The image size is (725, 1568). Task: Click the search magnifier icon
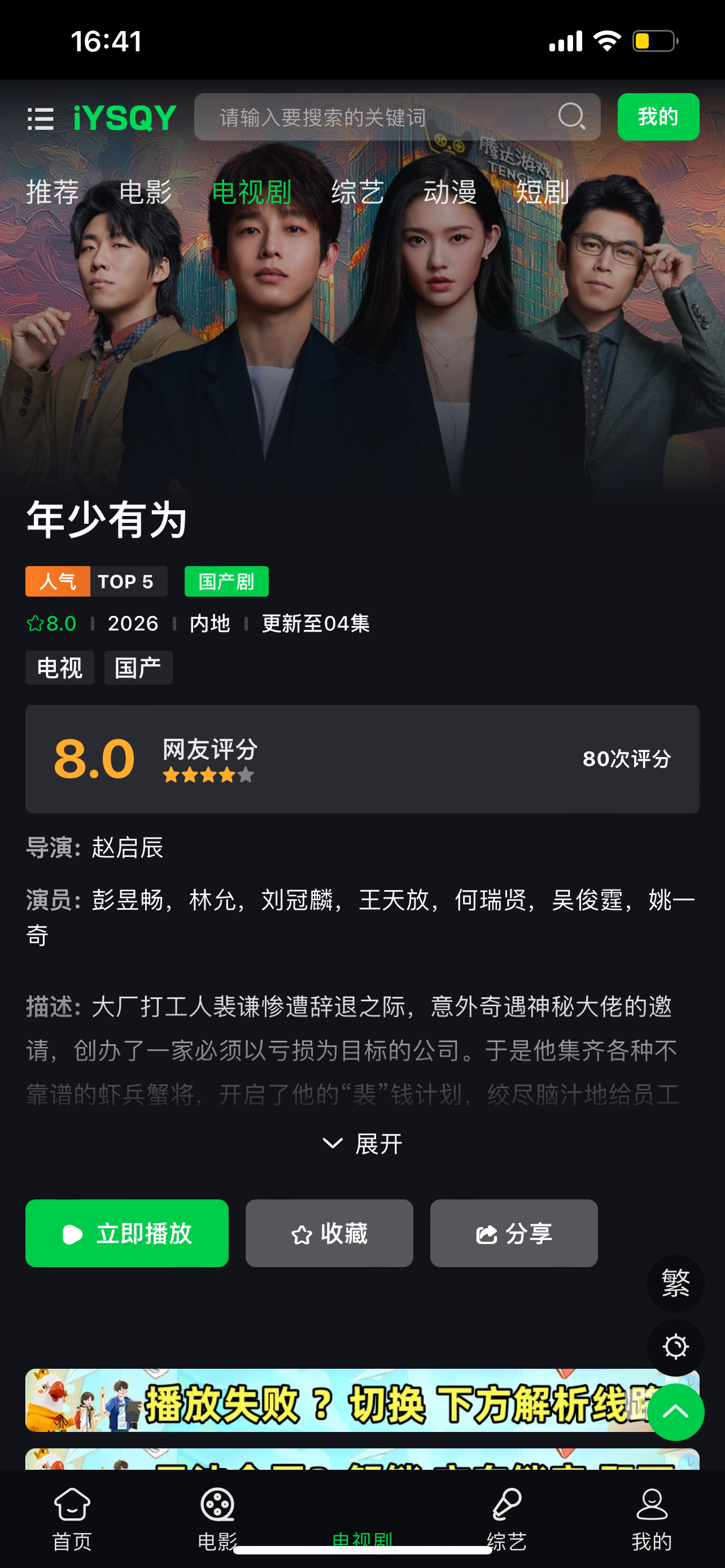(x=571, y=116)
